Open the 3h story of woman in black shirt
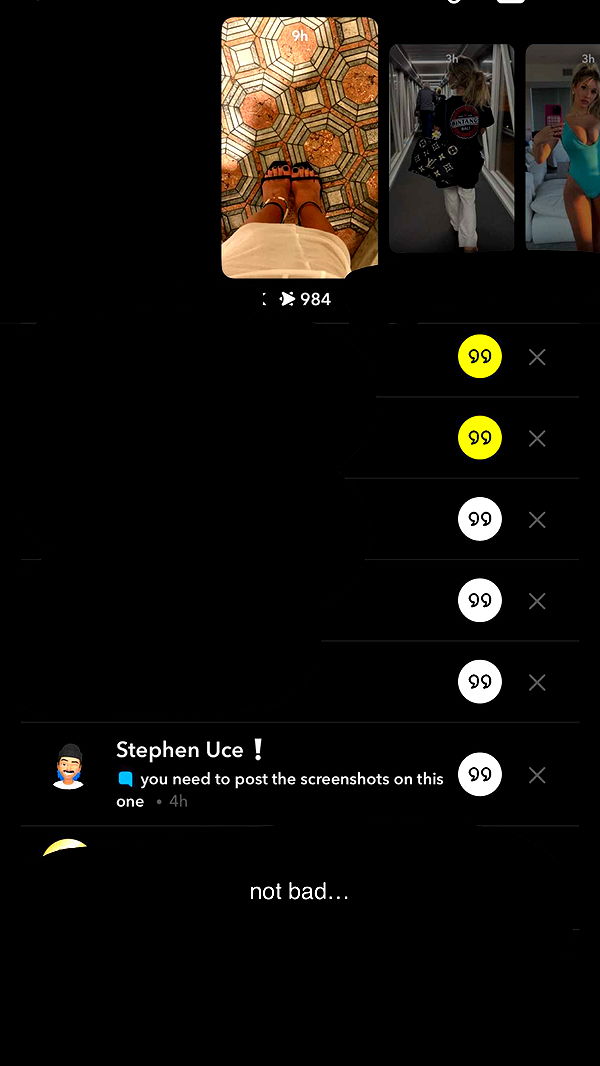Screen dimensions: 600x1066 point(451,148)
